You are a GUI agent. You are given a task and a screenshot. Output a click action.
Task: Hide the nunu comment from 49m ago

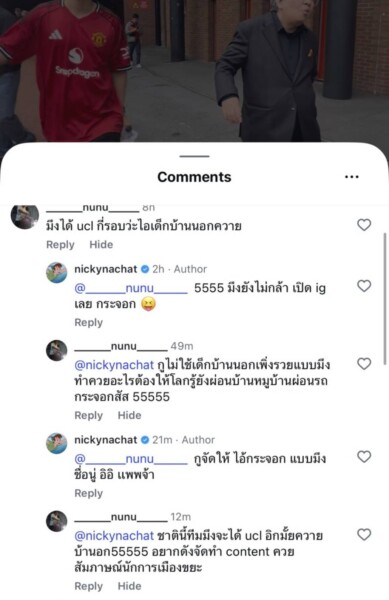click(x=129, y=415)
